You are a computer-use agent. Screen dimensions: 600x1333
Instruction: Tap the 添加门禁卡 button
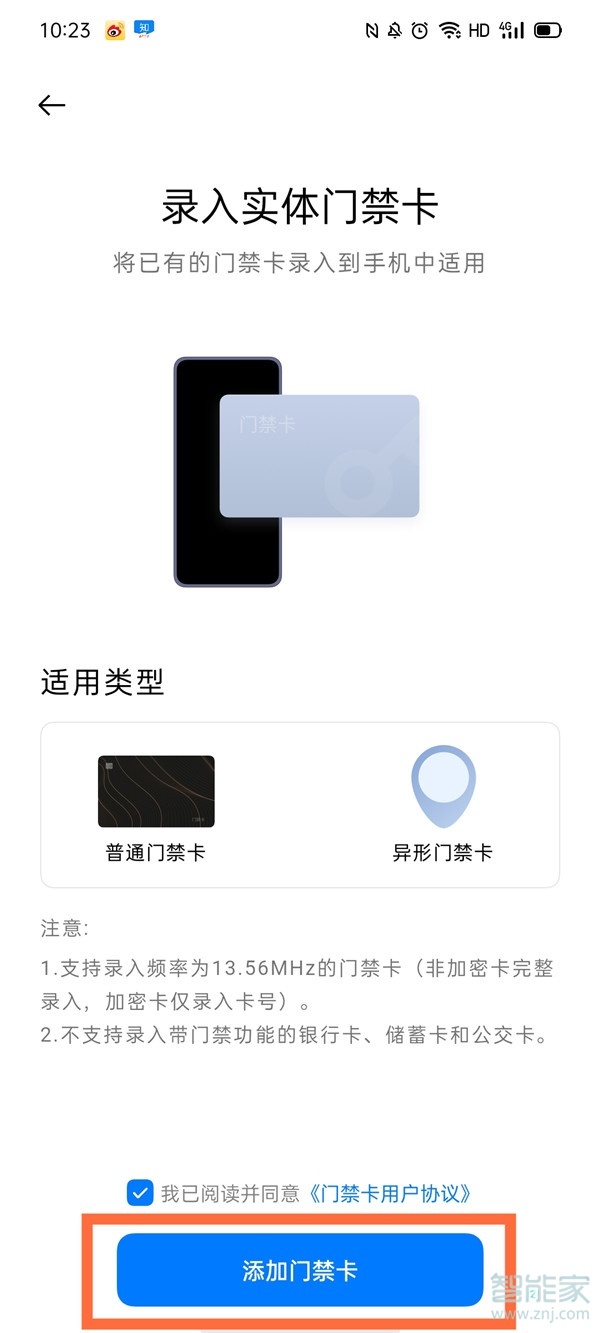coord(300,1270)
